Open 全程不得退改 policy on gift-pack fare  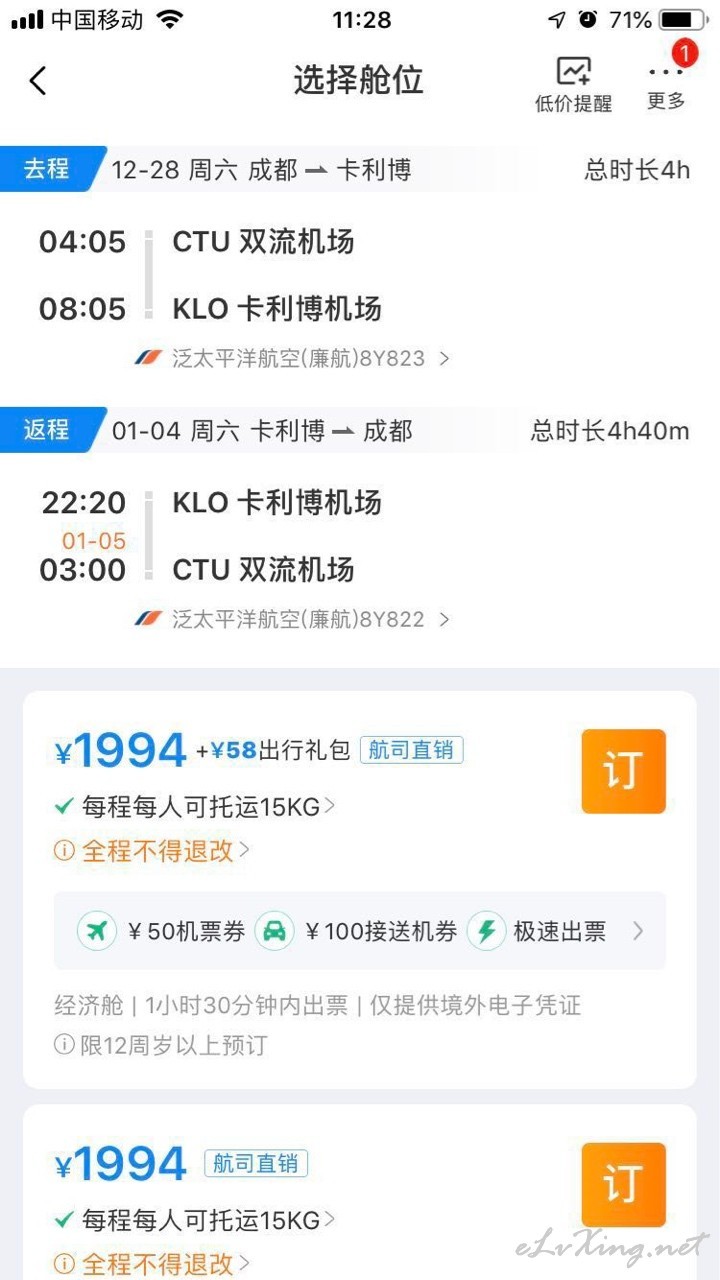point(152,851)
